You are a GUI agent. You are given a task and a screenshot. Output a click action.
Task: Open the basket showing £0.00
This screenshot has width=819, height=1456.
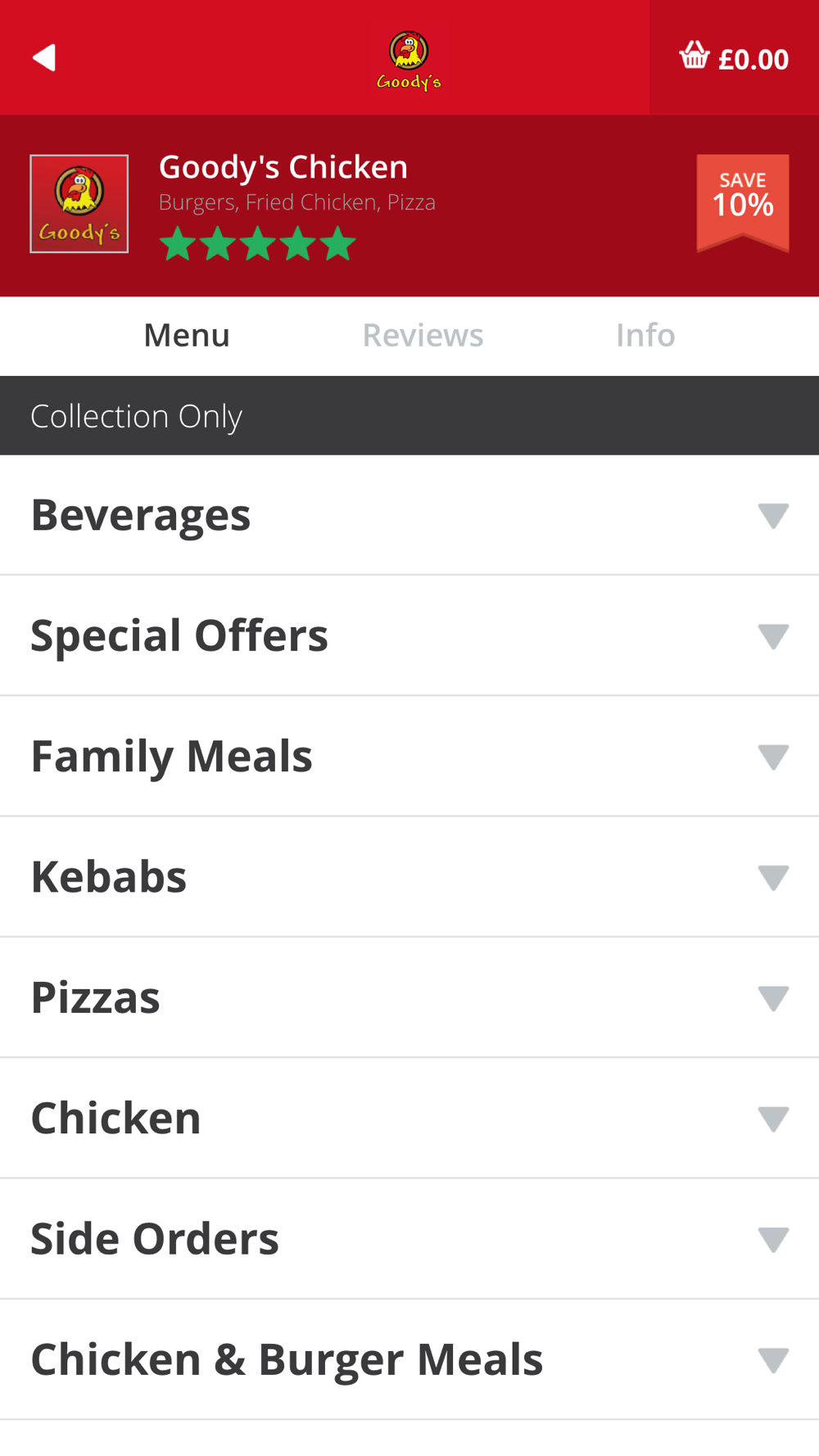click(x=735, y=58)
